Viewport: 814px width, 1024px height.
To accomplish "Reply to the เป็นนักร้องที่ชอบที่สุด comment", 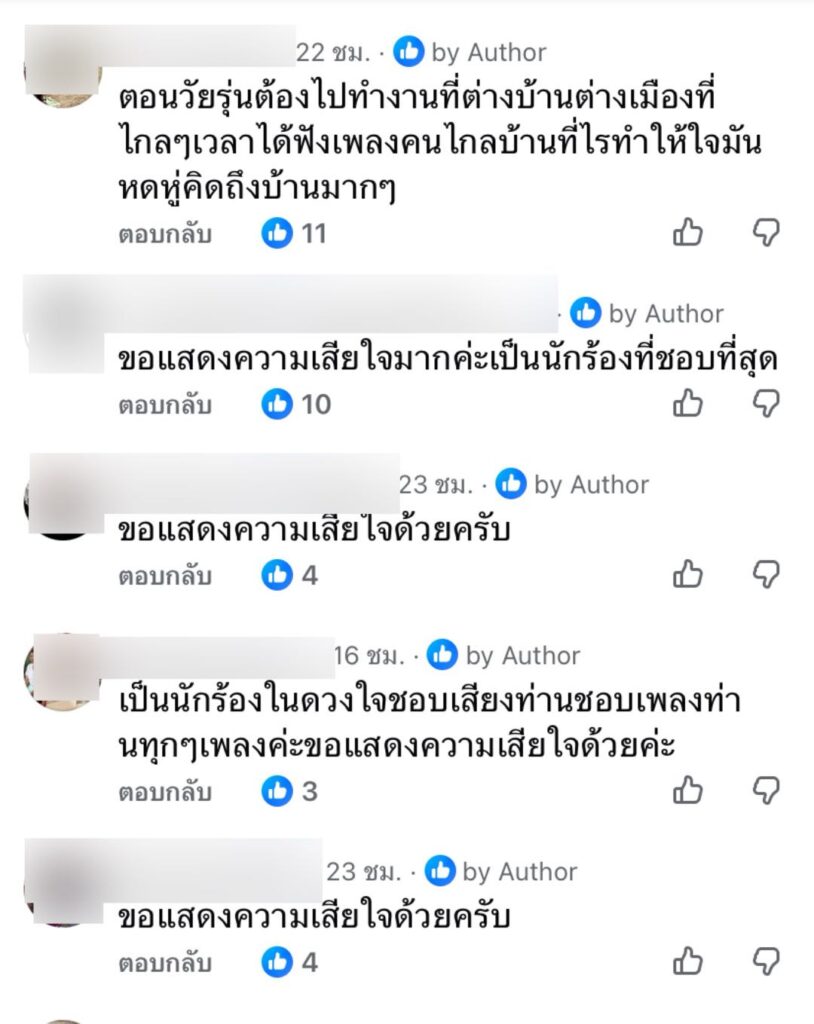I will (165, 405).
